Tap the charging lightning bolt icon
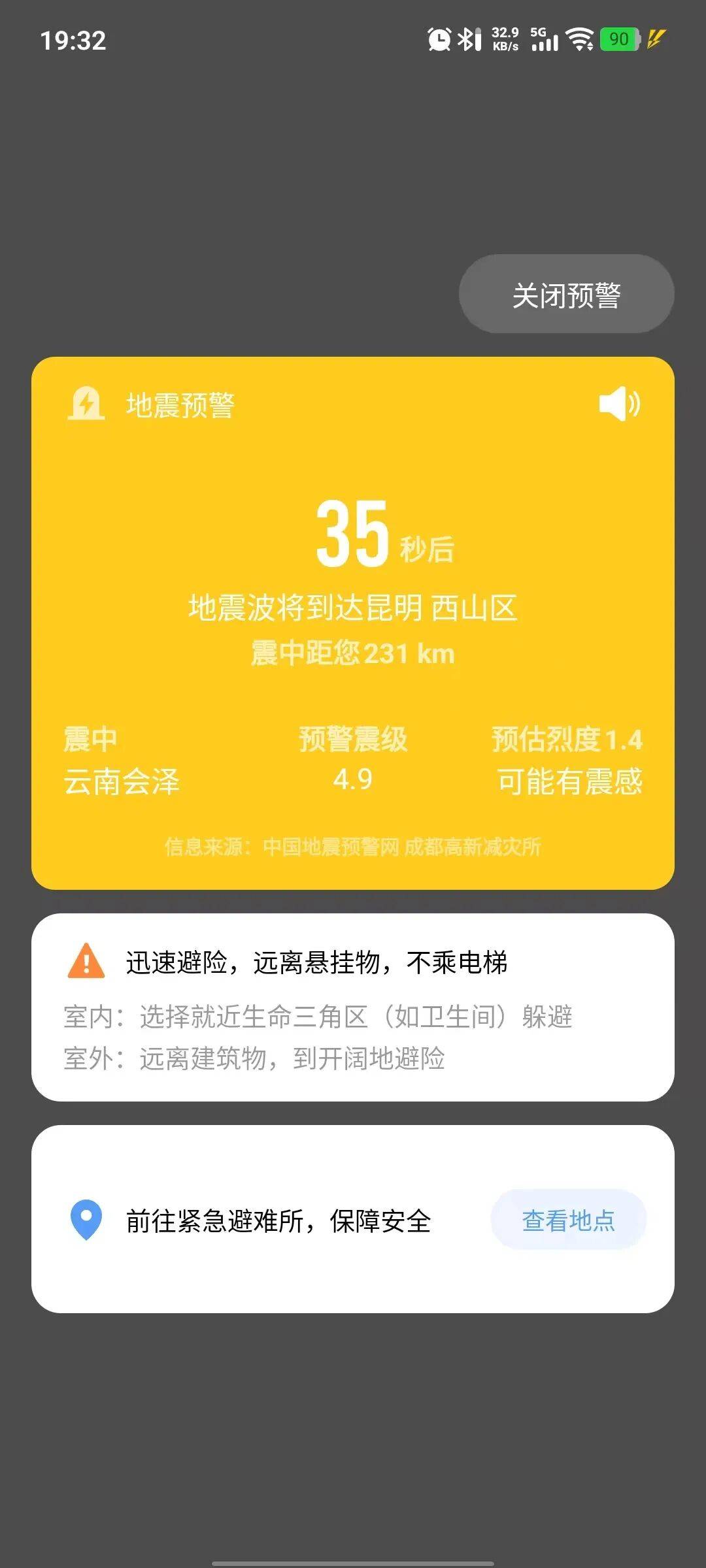Image resolution: width=706 pixels, height=1568 pixels. [x=655, y=41]
